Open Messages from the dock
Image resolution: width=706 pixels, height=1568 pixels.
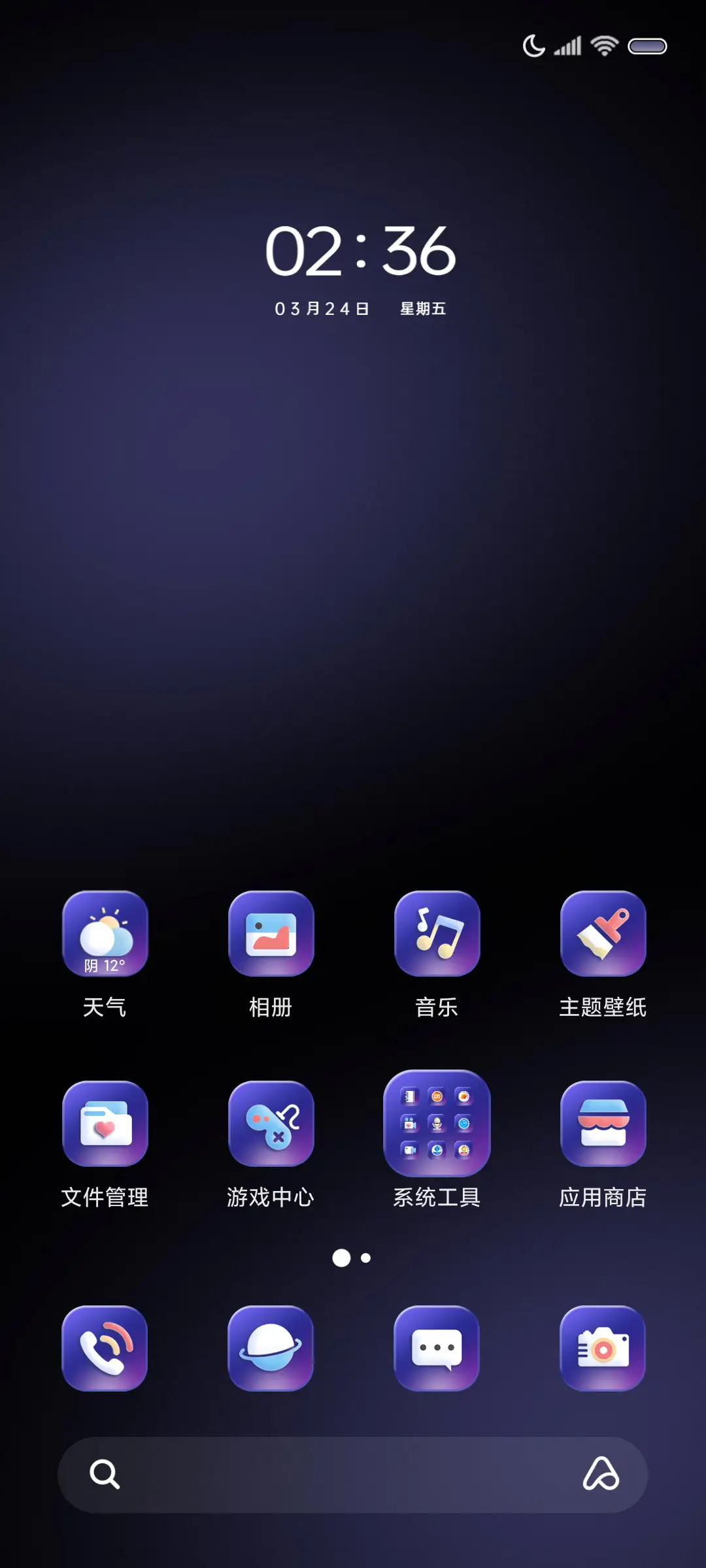coord(437,1350)
